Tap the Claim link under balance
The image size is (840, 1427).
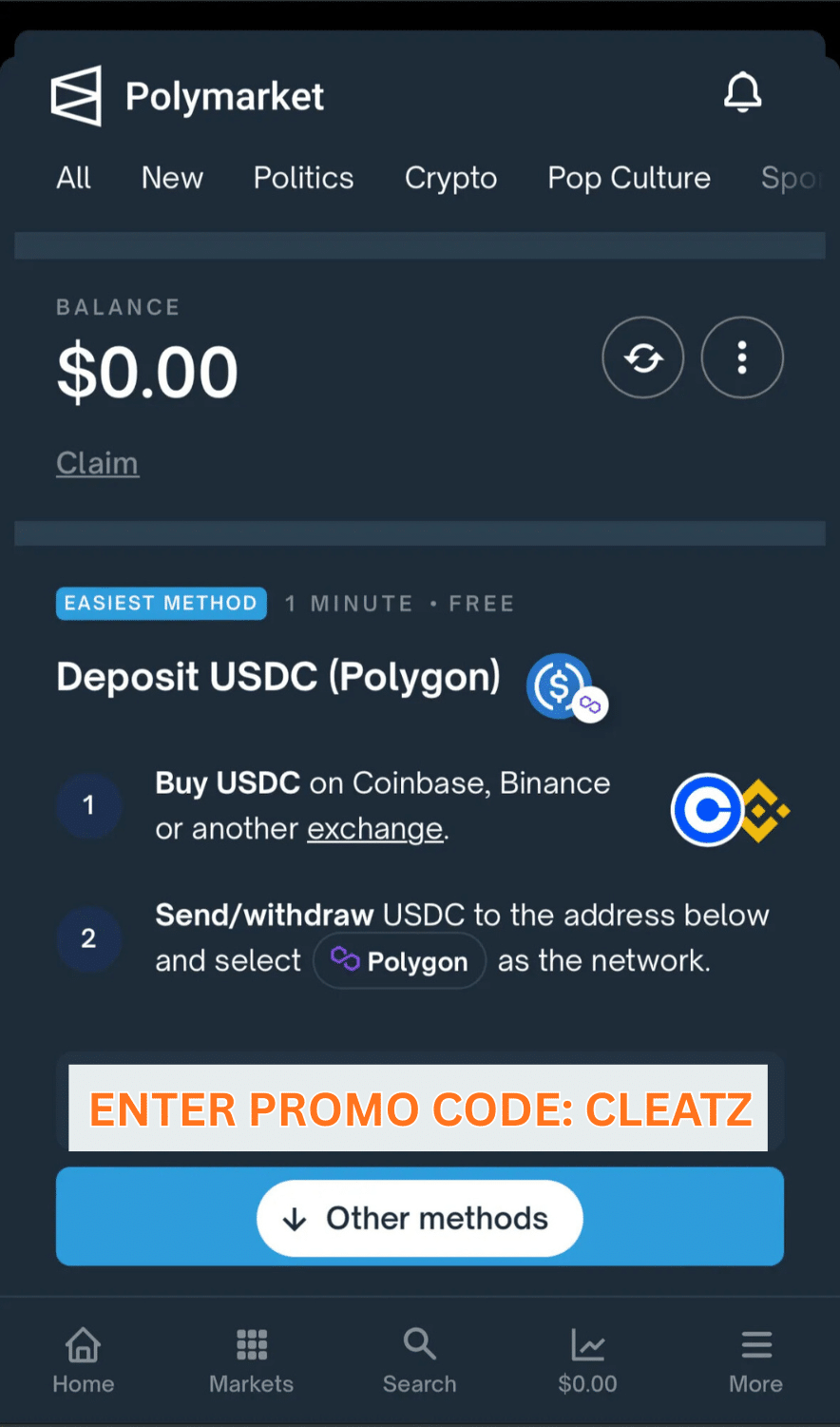point(98,463)
